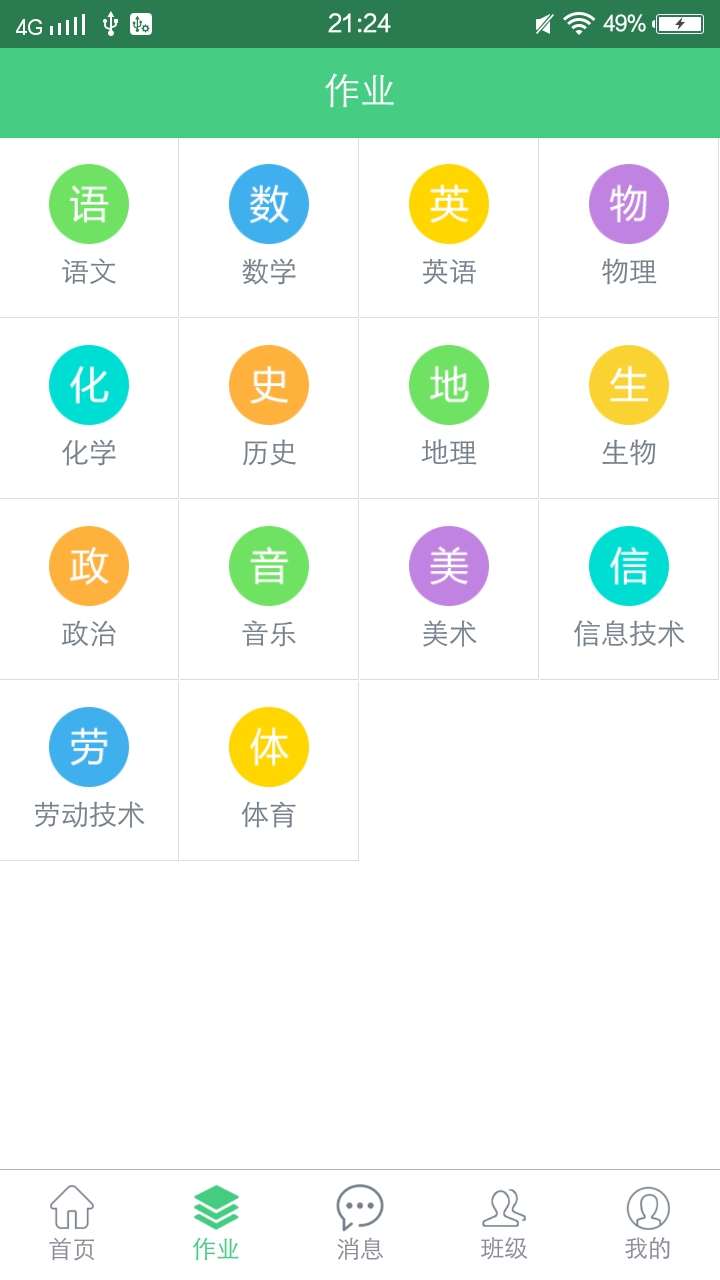
Task: Open the 语文 subject homework
Action: point(89,228)
